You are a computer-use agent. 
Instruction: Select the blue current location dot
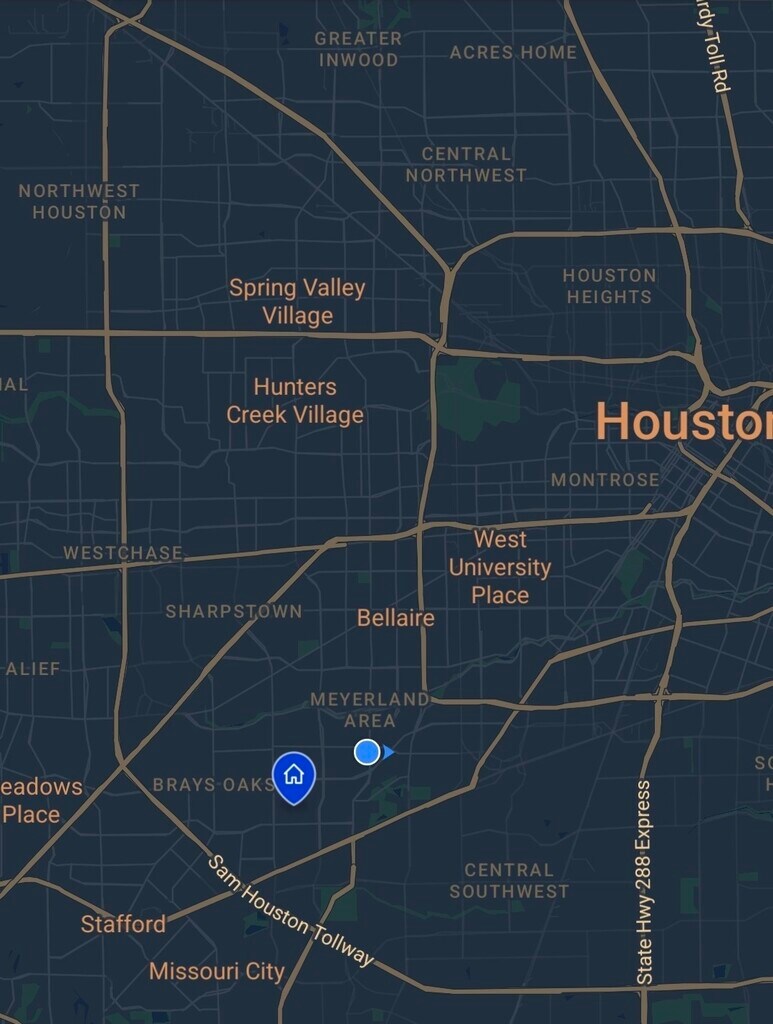pyautogui.click(x=367, y=752)
